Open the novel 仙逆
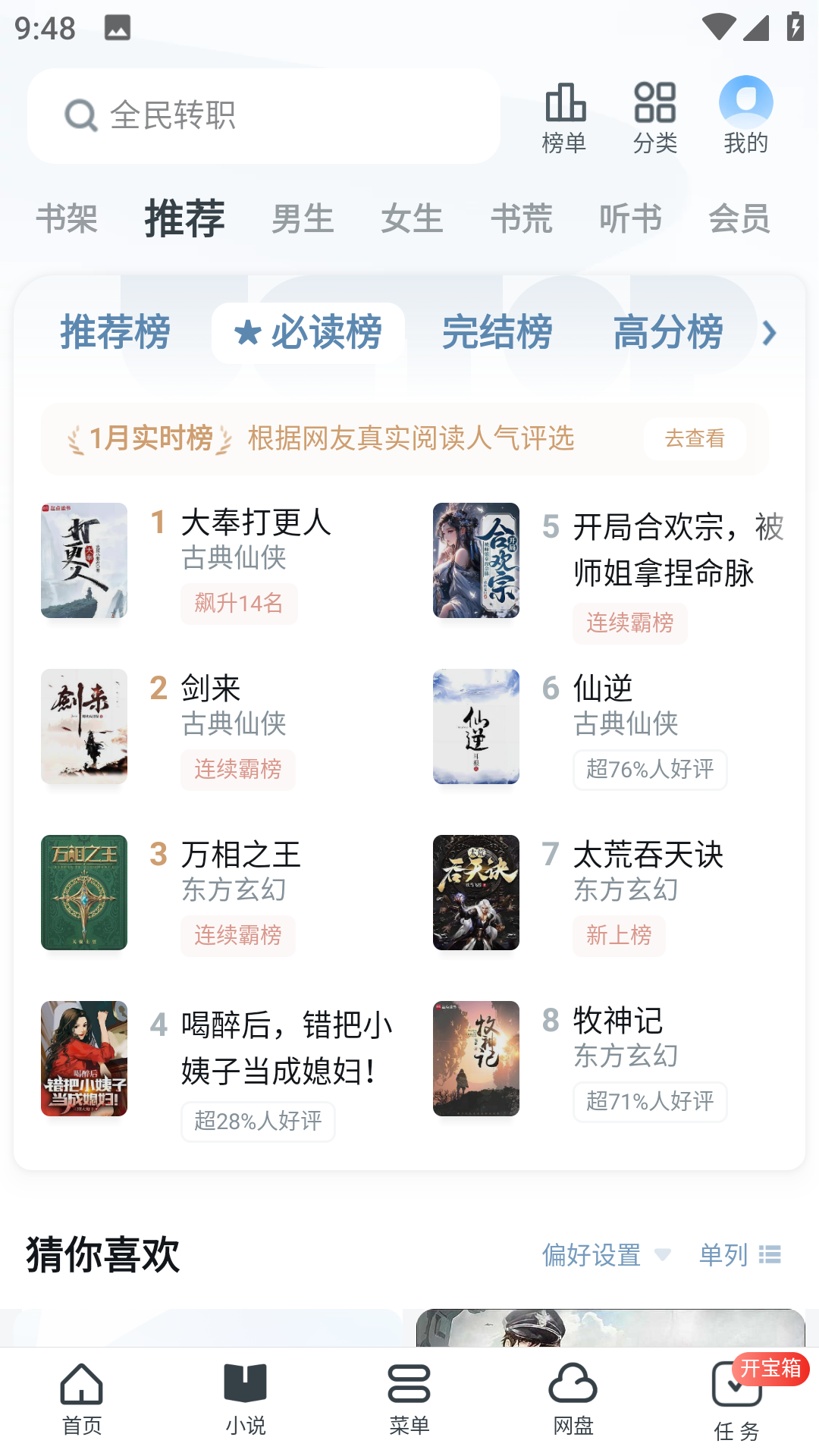This screenshot has height=1456, width=819. pyautogui.click(x=603, y=689)
